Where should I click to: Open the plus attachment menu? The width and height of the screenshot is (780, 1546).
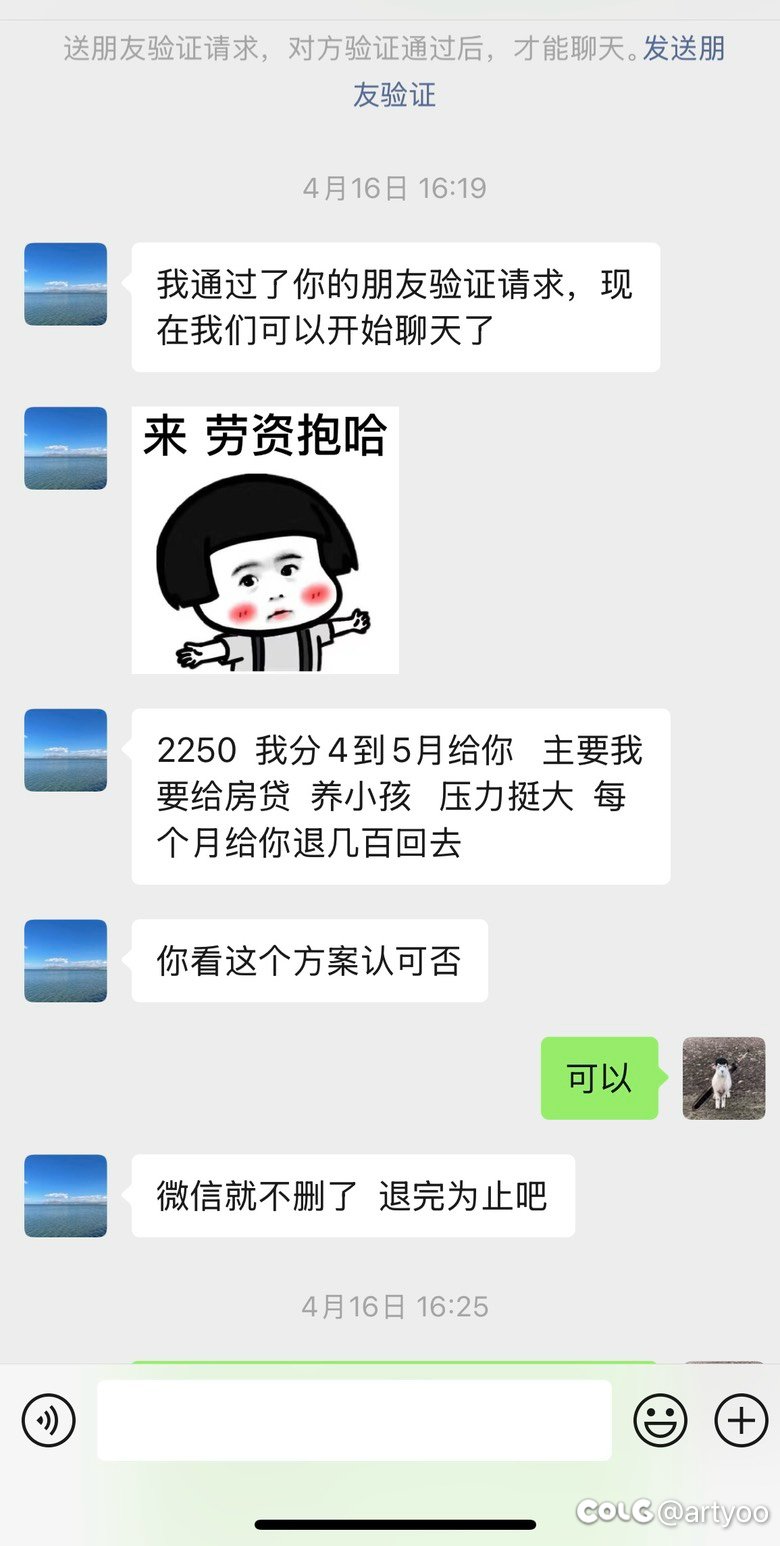point(741,1420)
